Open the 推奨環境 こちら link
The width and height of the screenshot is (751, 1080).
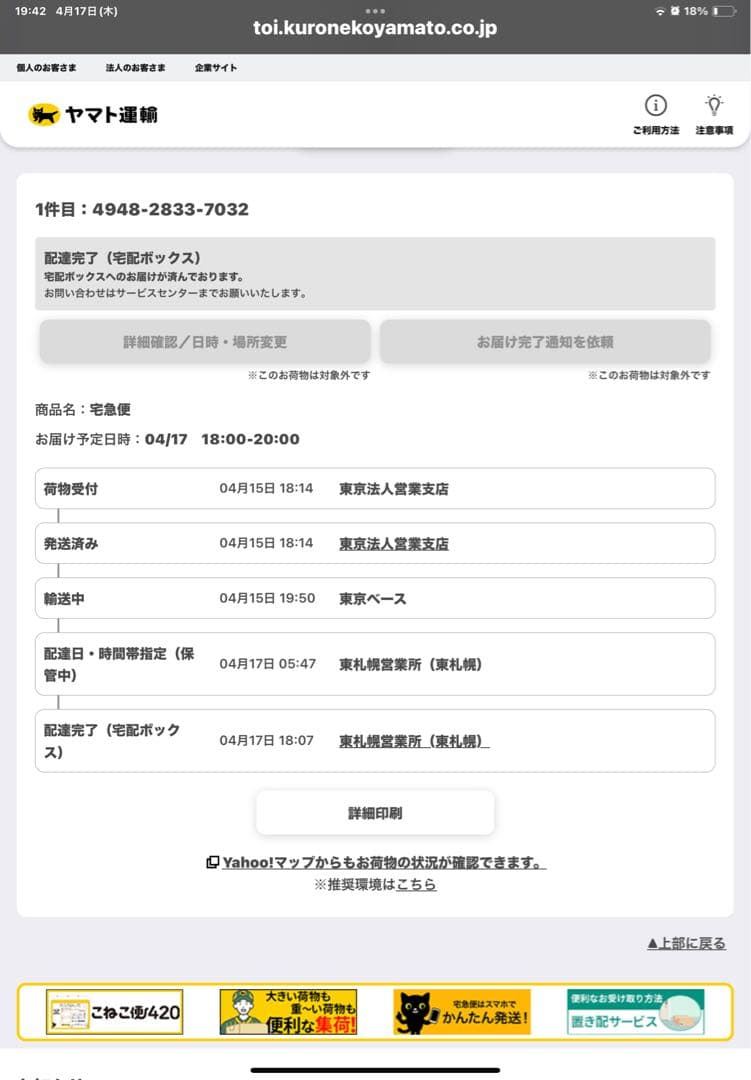coord(416,885)
